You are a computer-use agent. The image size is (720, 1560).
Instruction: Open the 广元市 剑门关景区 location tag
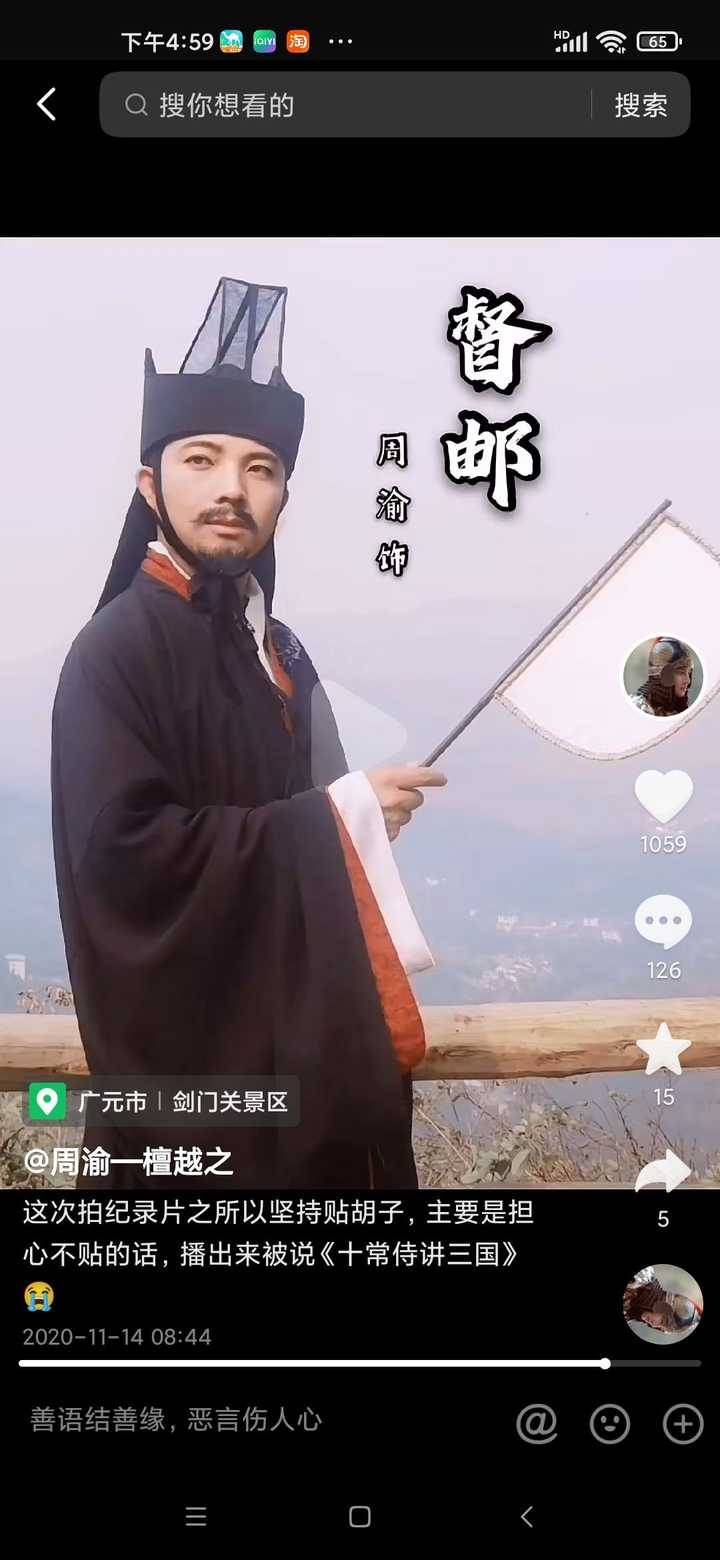[x=162, y=1102]
